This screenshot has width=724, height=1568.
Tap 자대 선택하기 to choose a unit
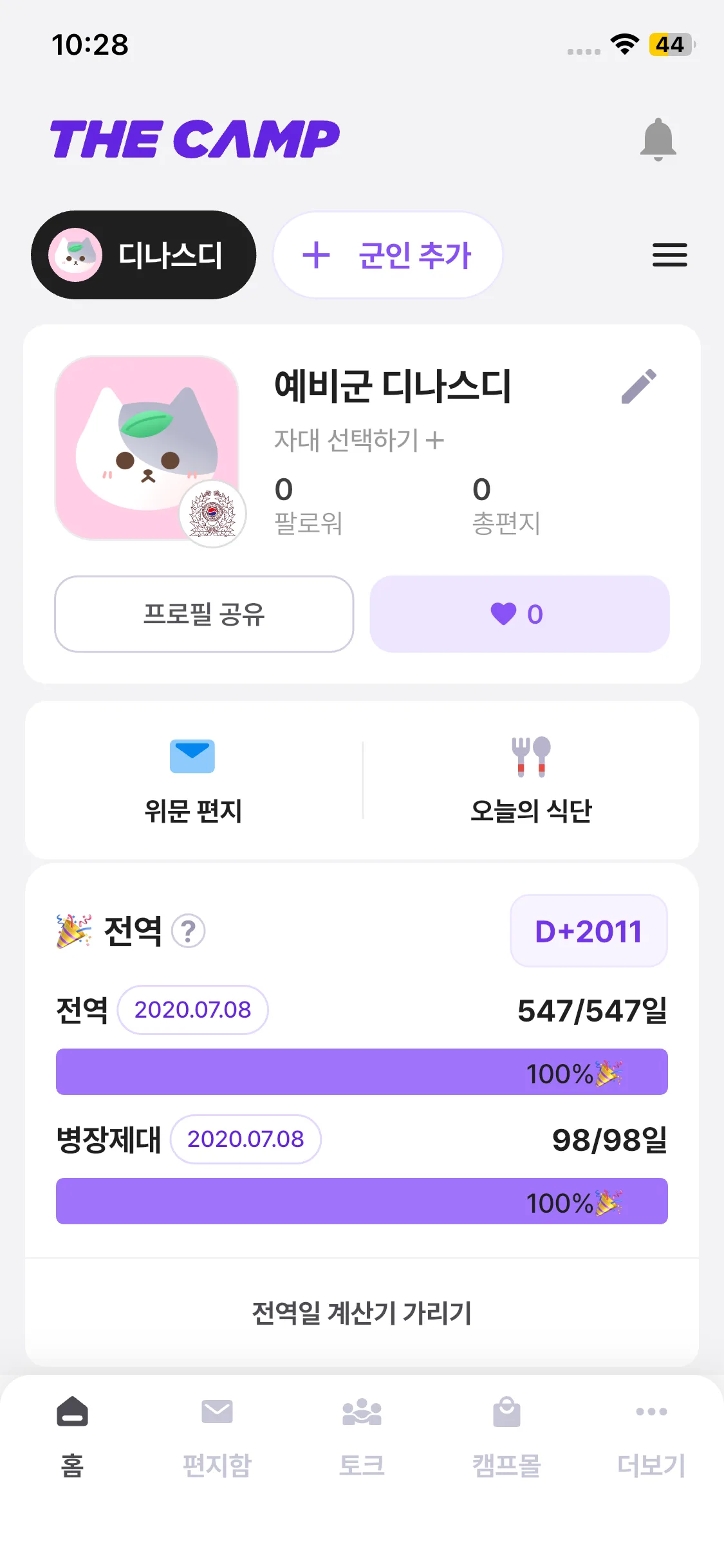[359, 440]
